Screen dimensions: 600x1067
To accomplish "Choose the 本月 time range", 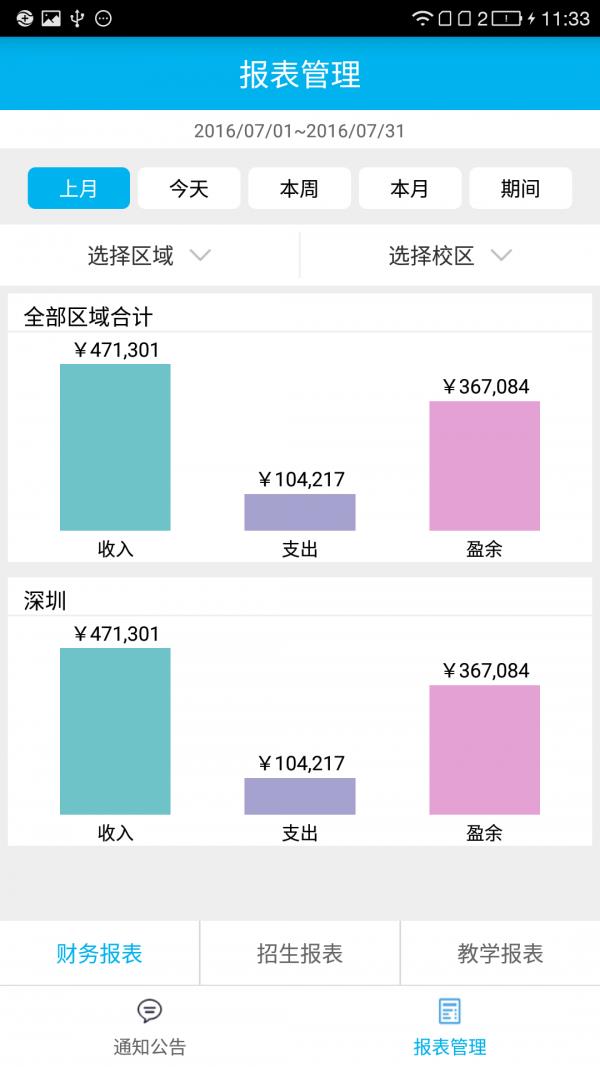I will tap(410, 188).
